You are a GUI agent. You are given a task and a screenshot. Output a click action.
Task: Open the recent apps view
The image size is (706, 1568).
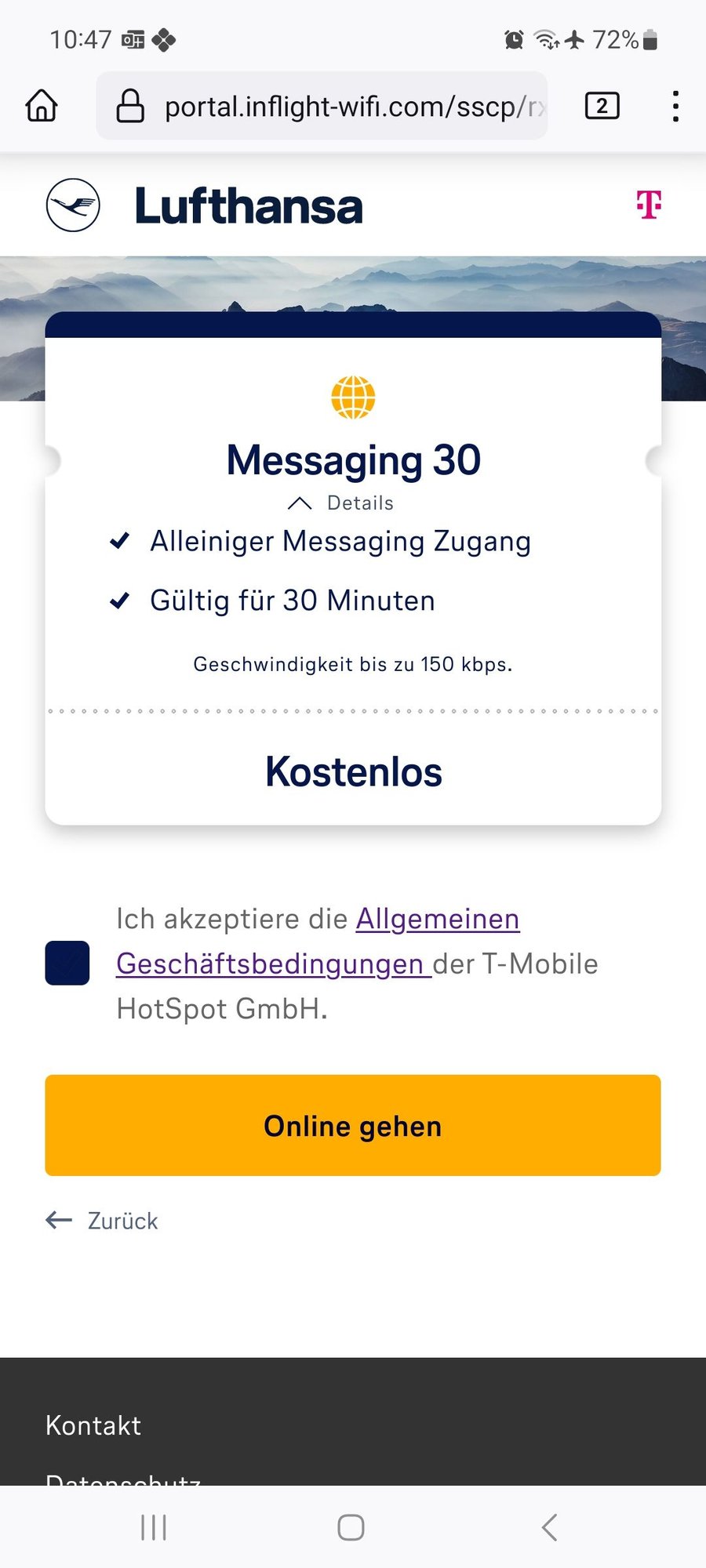coord(154,1527)
